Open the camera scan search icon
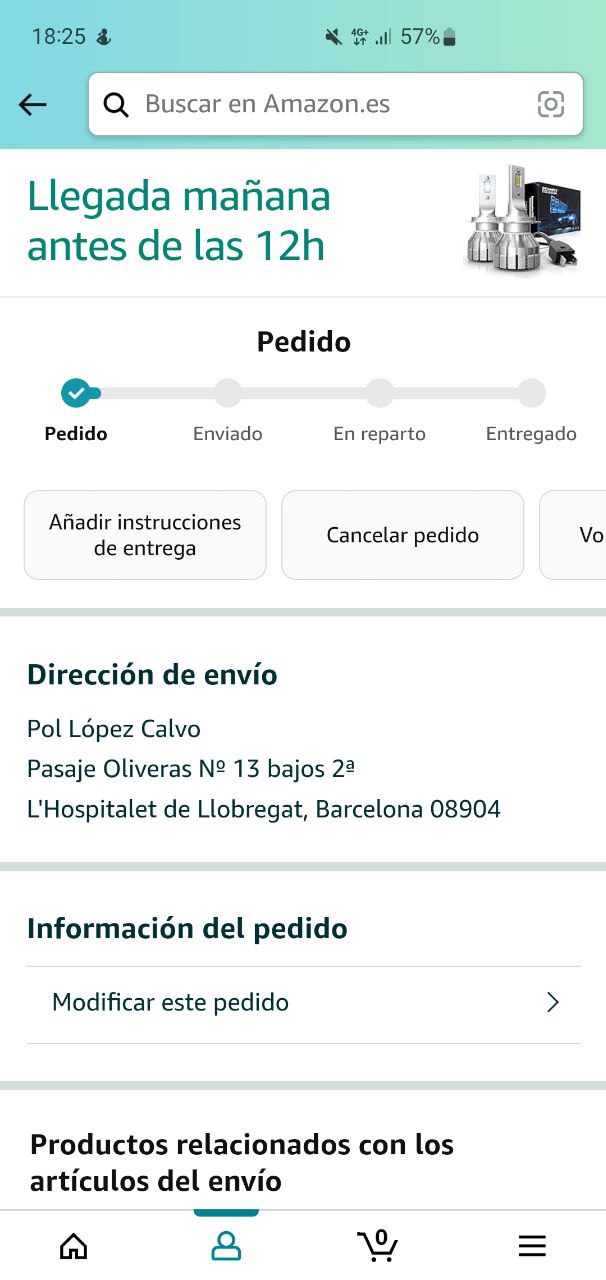Image resolution: width=606 pixels, height=1280 pixels. [x=551, y=104]
